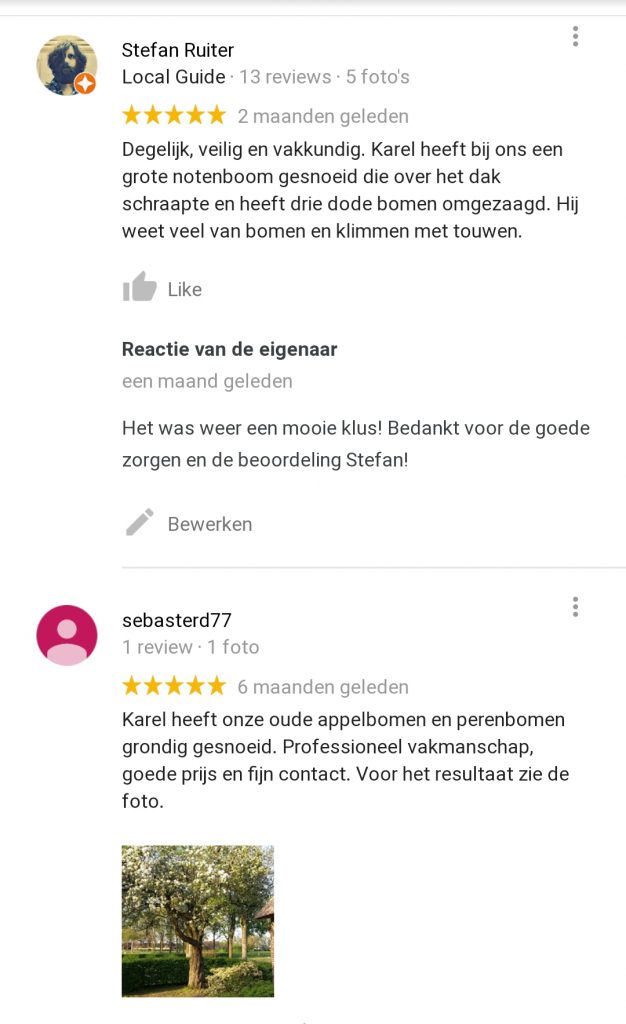626x1024 pixels.
Task: View sebasterd77's profile avatar
Action: pos(67,635)
